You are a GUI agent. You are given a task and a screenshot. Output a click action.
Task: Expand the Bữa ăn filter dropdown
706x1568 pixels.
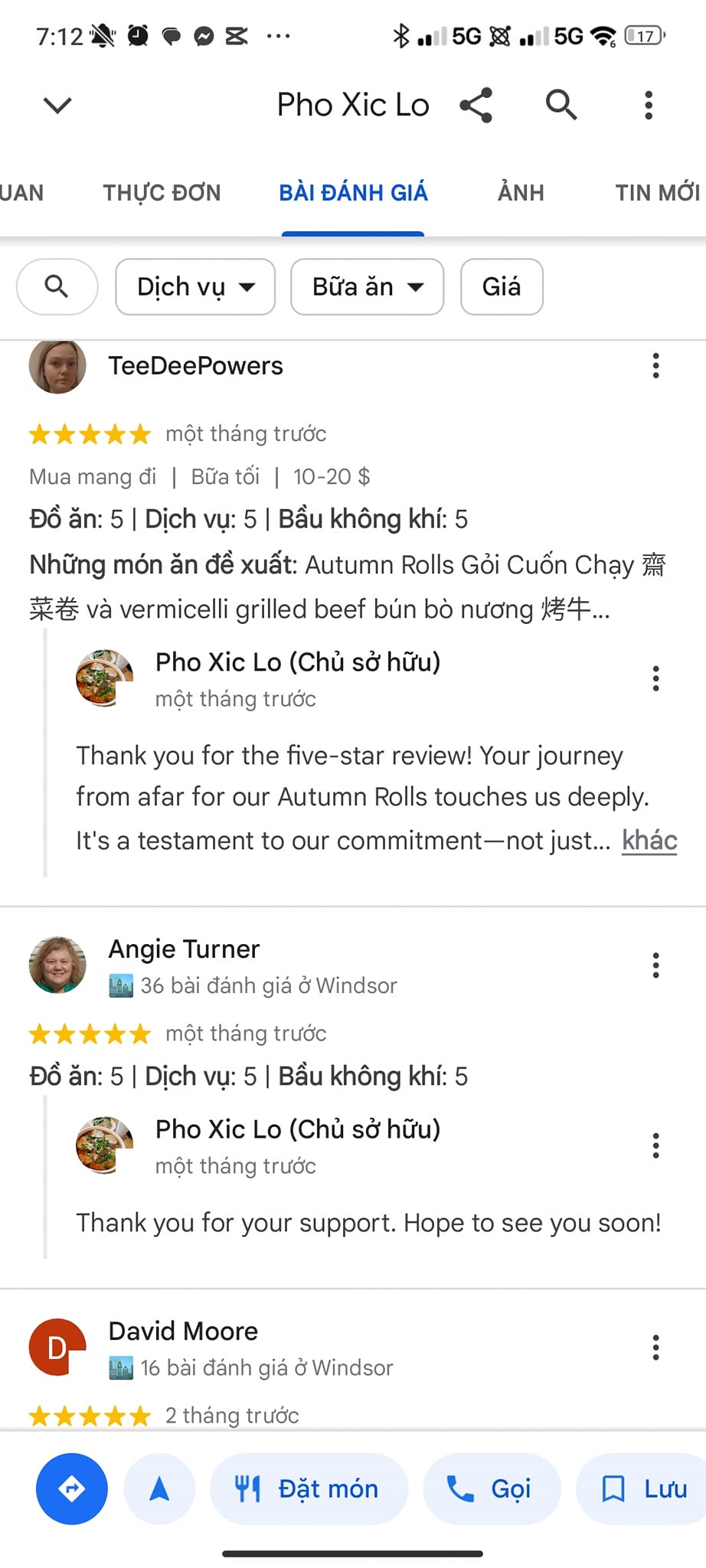(x=367, y=286)
